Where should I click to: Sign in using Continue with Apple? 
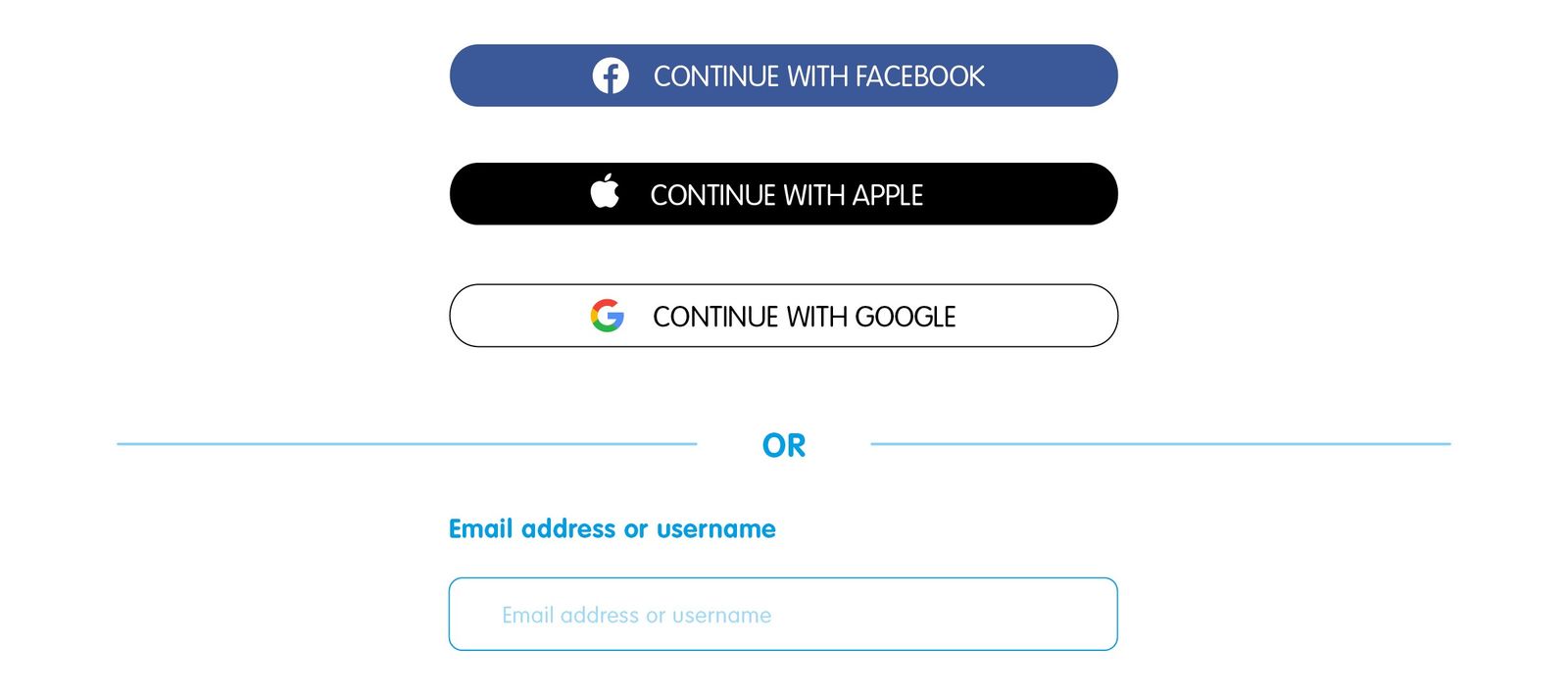[783, 194]
